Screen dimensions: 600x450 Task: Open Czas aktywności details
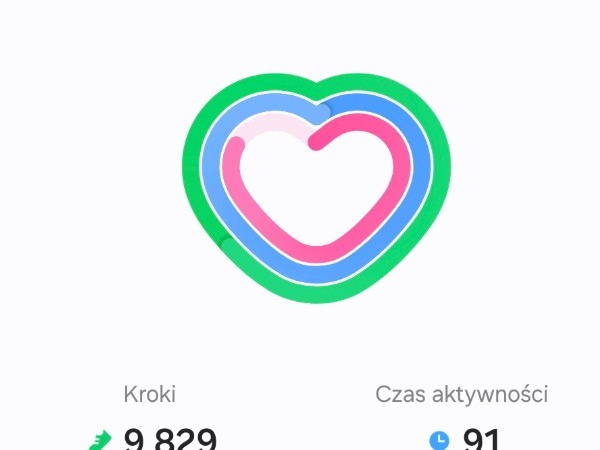point(461,417)
